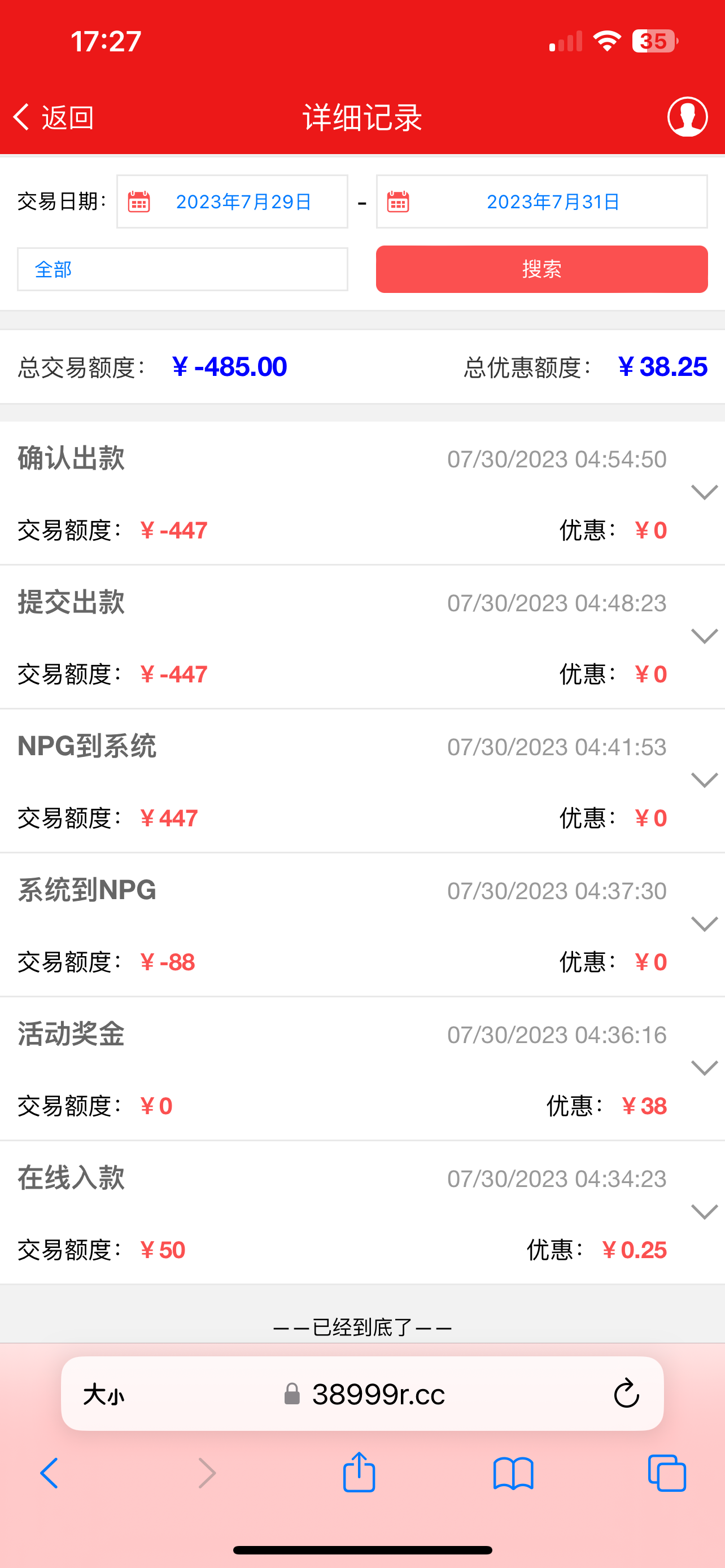The image size is (725, 1568).
Task: Expand the 提交出款 record details
Action: (704, 636)
